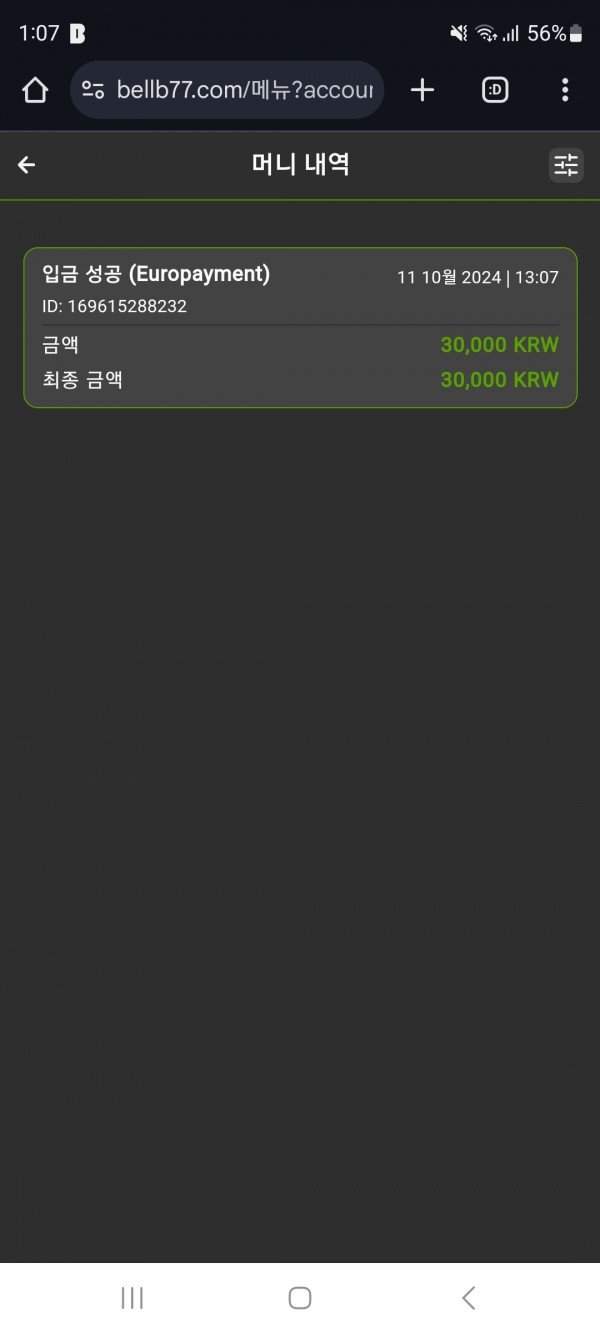Open the filter settings icon
This screenshot has width=600, height=1333.
pyautogui.click(x=566, y=165)
